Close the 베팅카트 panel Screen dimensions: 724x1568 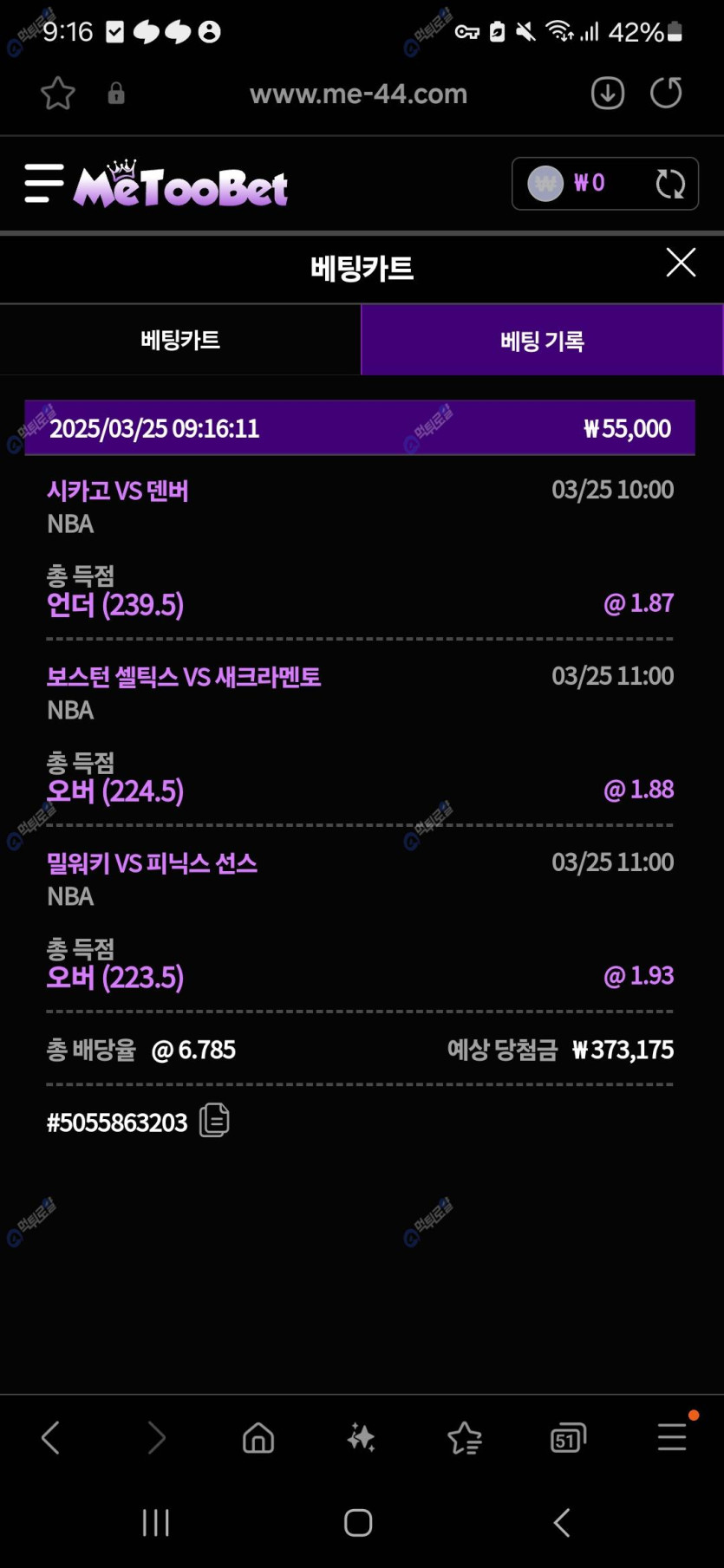[681, 263]
